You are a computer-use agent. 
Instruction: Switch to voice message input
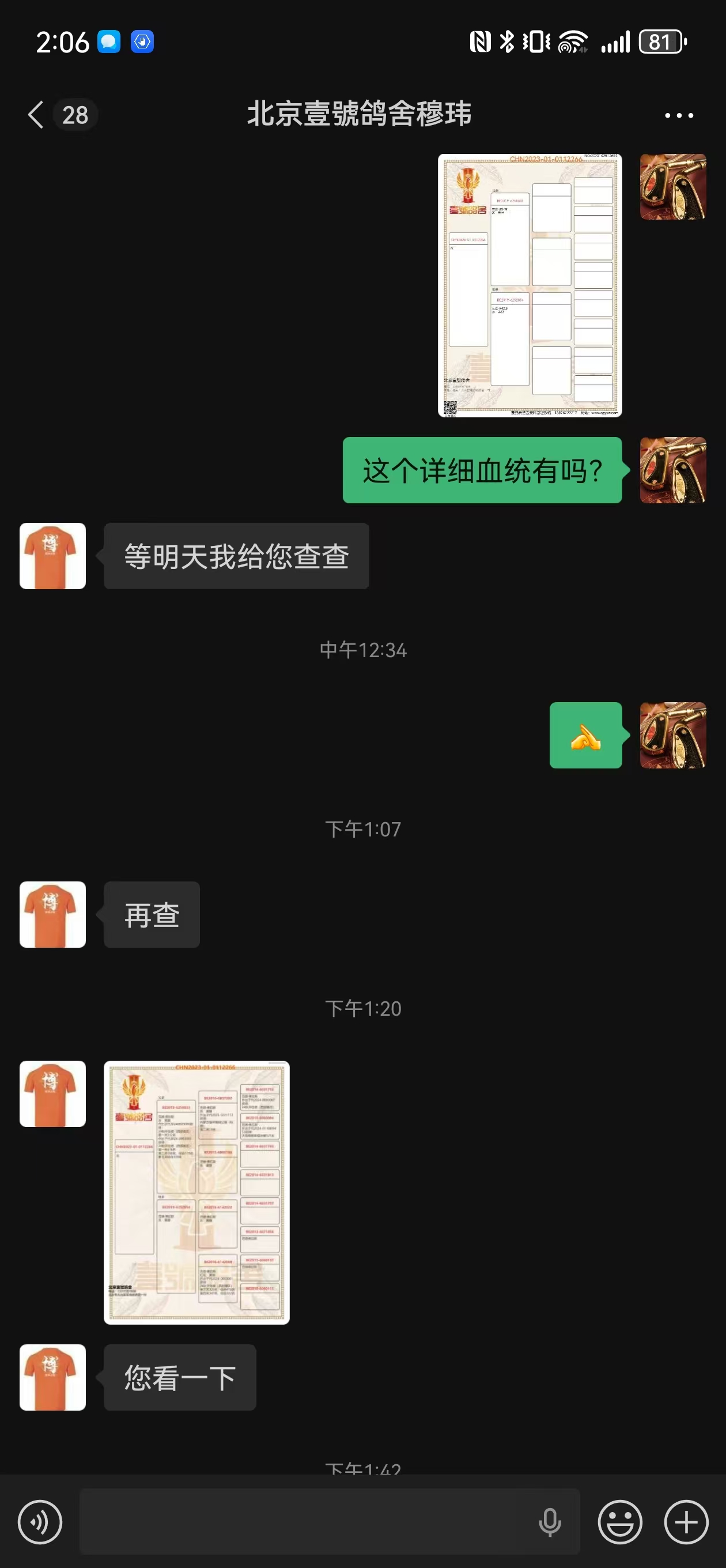point(40,1522)
